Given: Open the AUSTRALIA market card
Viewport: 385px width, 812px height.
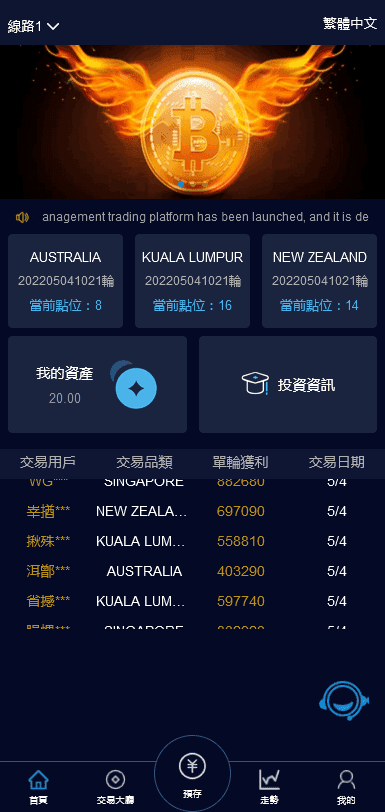Looking at the screenshot, I should 65,281.
